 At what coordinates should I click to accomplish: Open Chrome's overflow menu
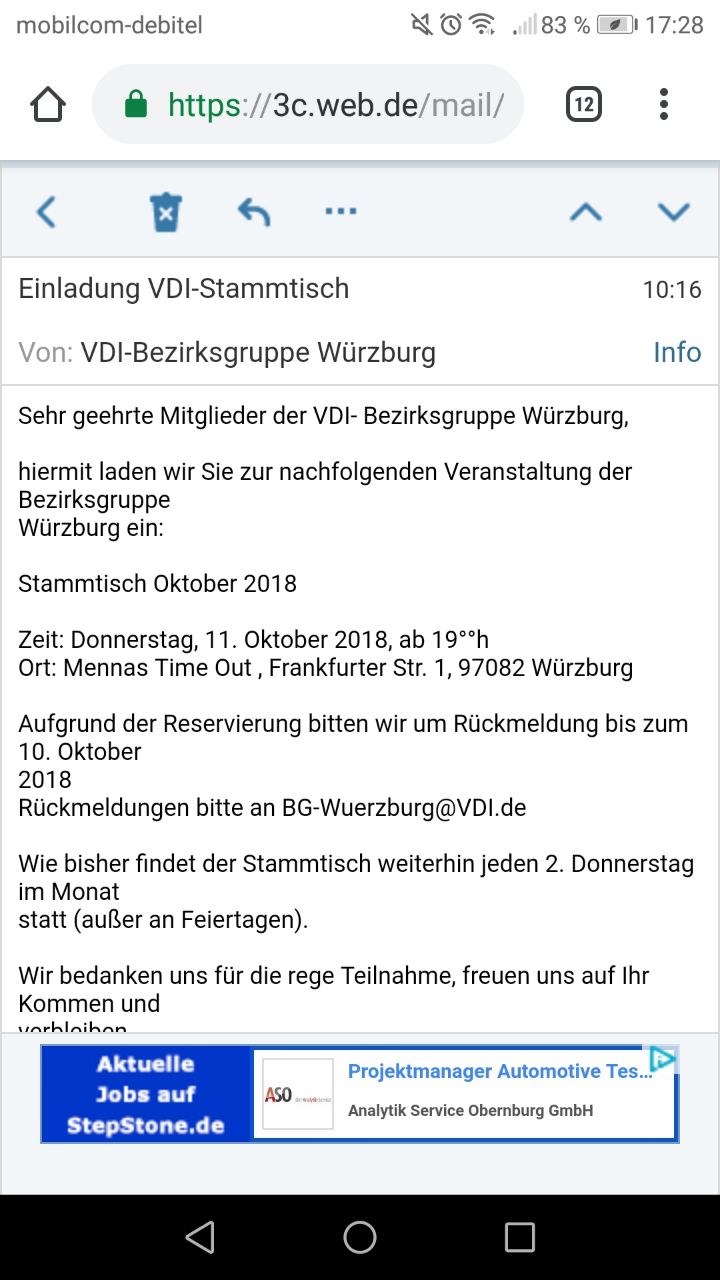click(664, 104)
